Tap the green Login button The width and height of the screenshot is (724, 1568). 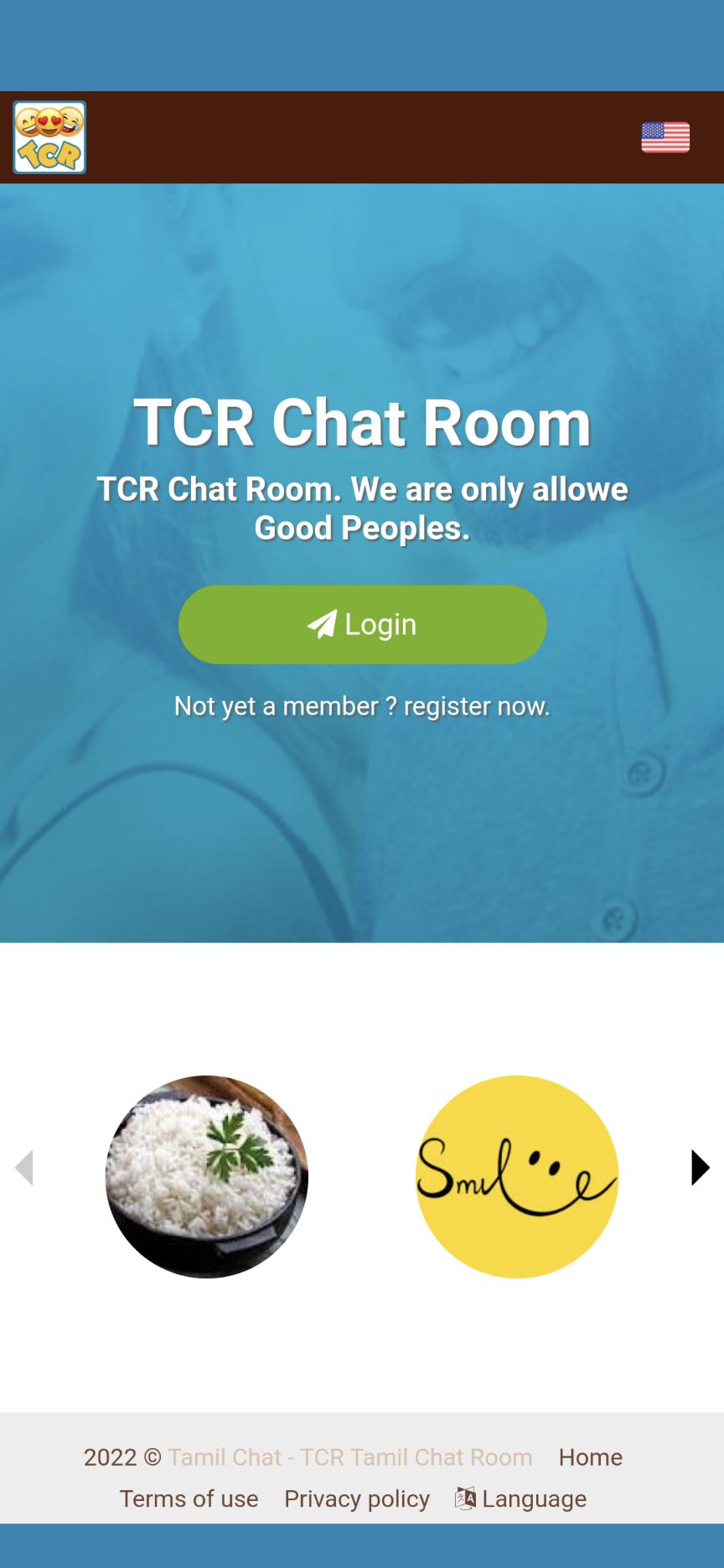[362, 625]
